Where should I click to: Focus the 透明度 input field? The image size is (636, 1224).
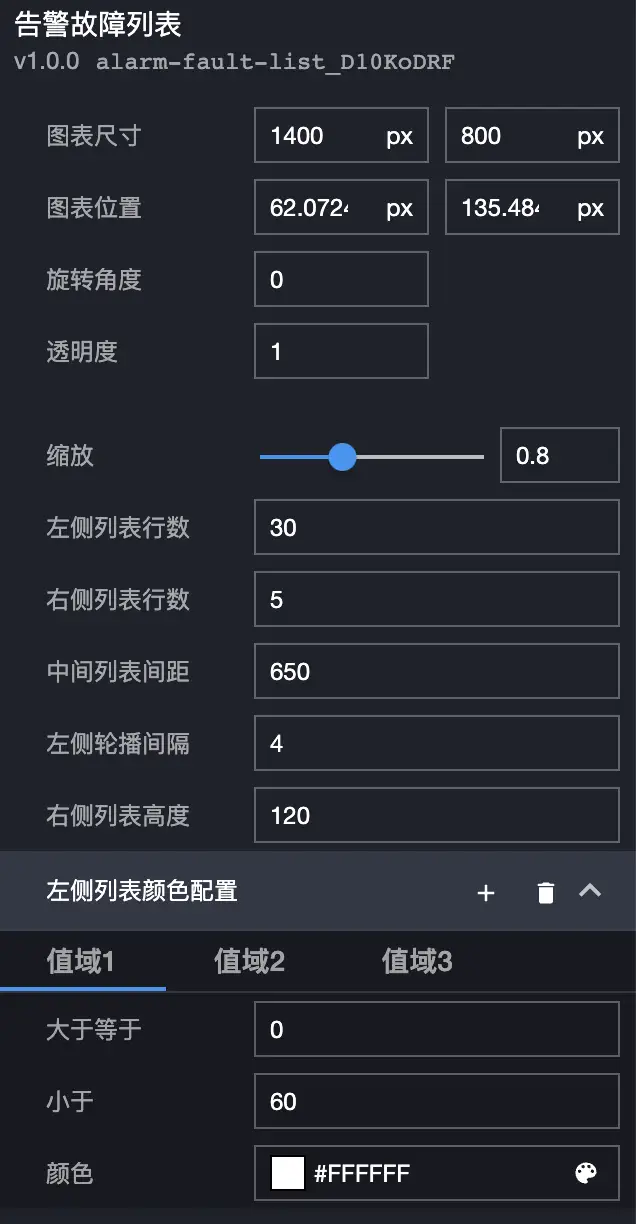coord(341,352)
